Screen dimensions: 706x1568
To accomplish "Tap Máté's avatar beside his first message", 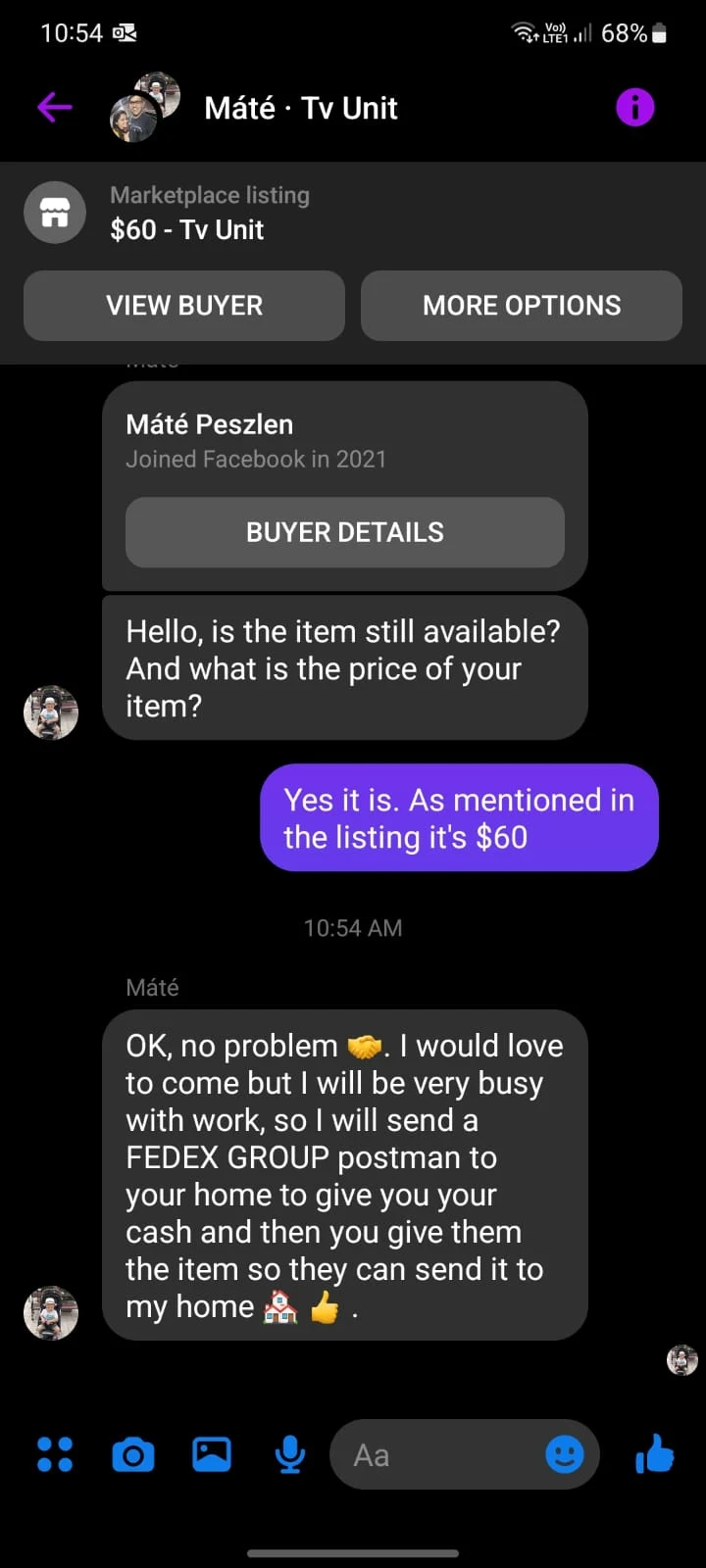I will coord(50,712).
